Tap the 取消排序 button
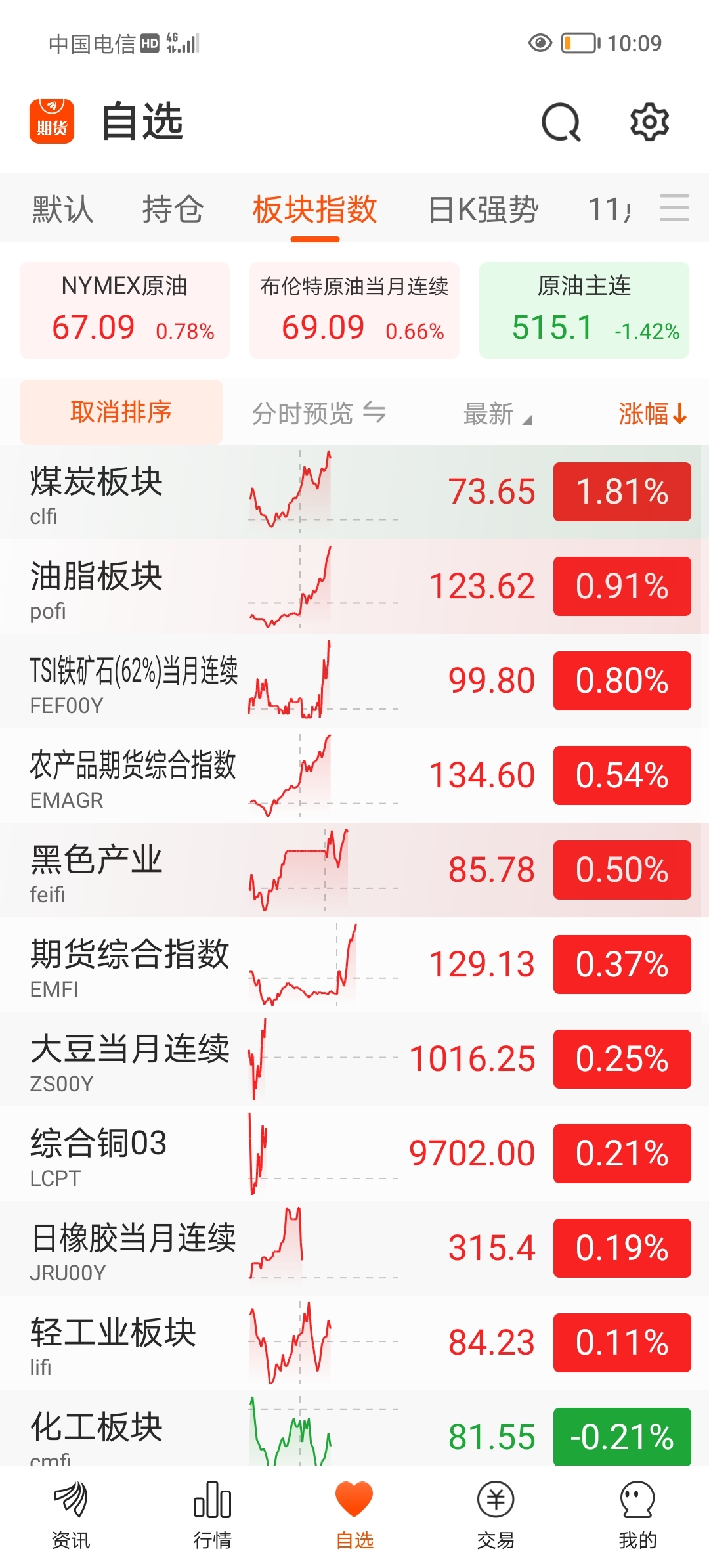This screenshot has width=709, height=1568. coord(121,412)
